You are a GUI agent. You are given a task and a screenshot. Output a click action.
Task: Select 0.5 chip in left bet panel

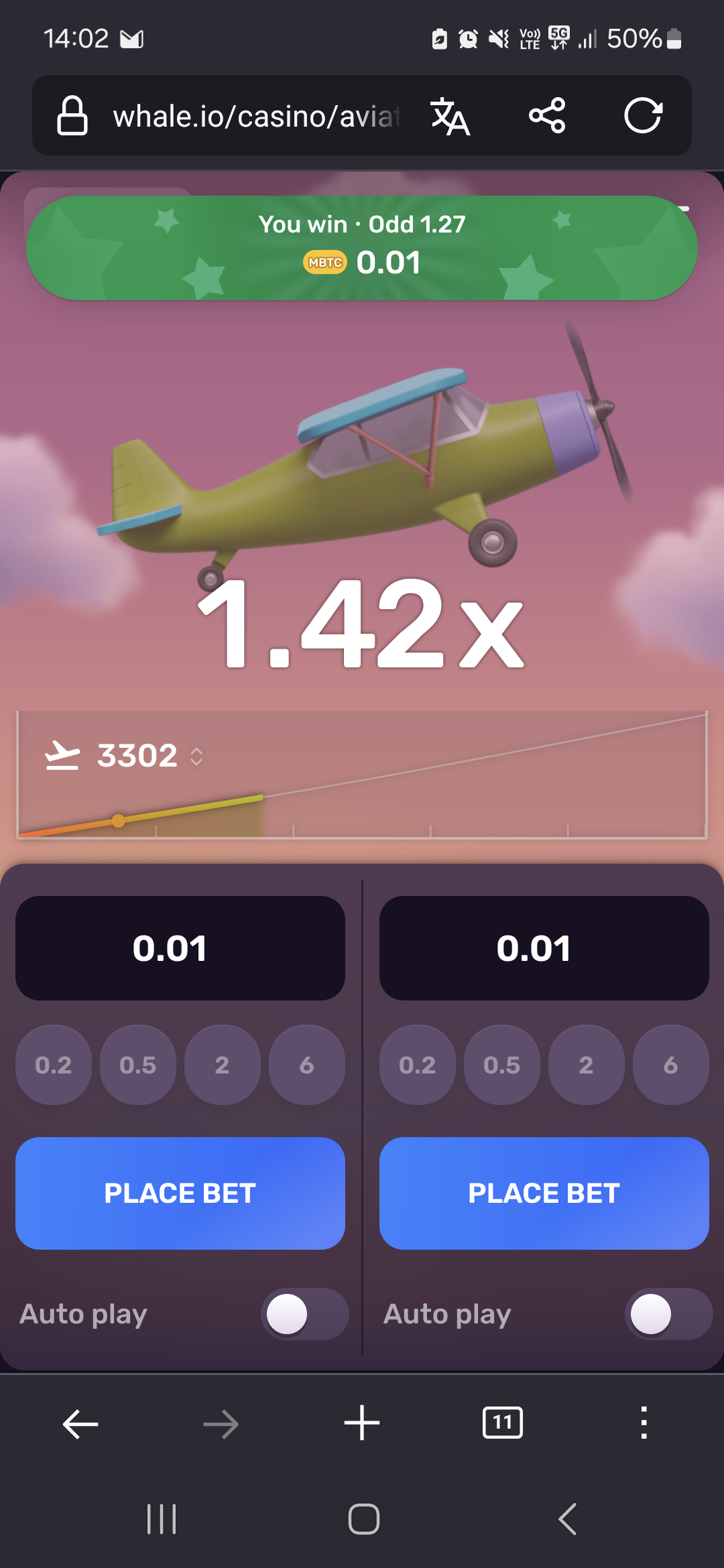pos(137,1065)
